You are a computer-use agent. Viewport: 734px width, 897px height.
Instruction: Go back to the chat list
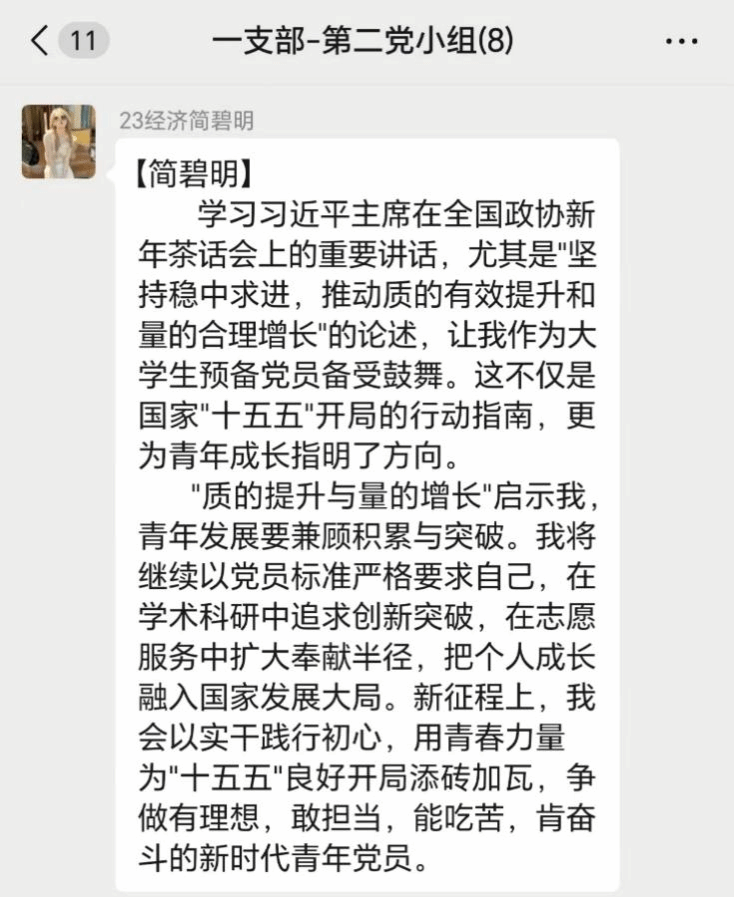(x=40, y=41)
